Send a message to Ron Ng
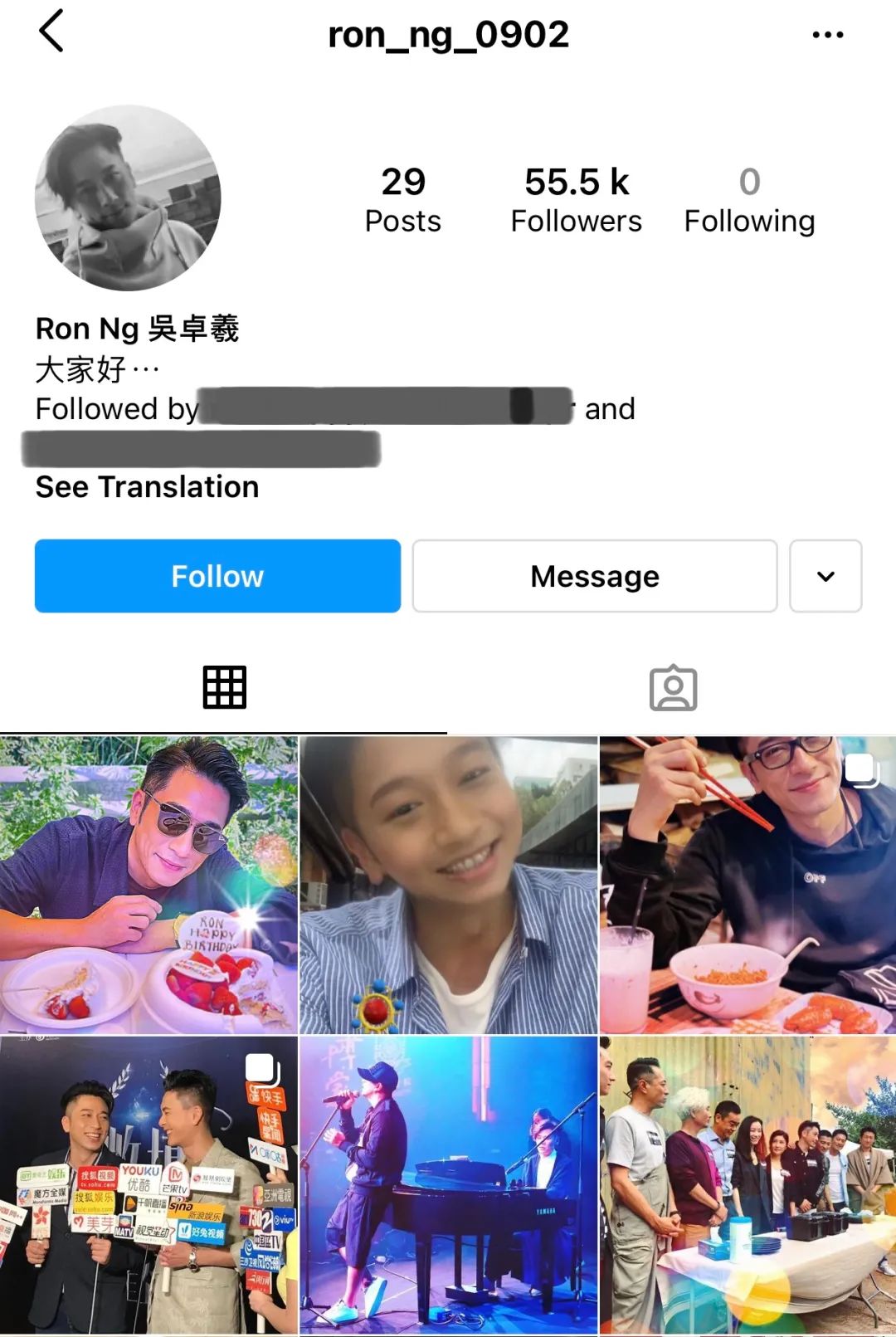Image resolution: width=896 pixels, height=1337 pixels. (x=594, y=576)
